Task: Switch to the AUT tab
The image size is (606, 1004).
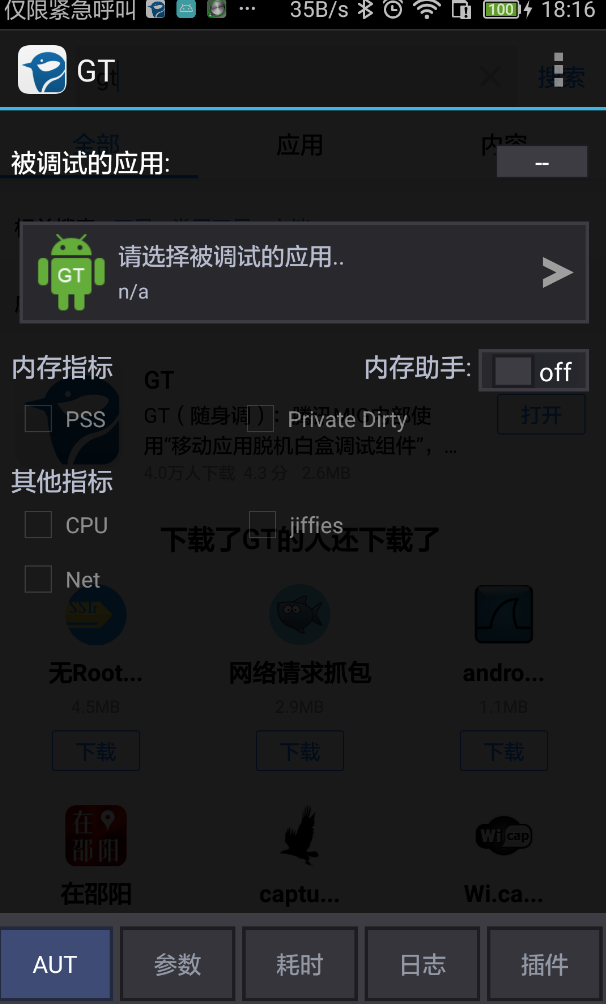Action: point(56,964)
